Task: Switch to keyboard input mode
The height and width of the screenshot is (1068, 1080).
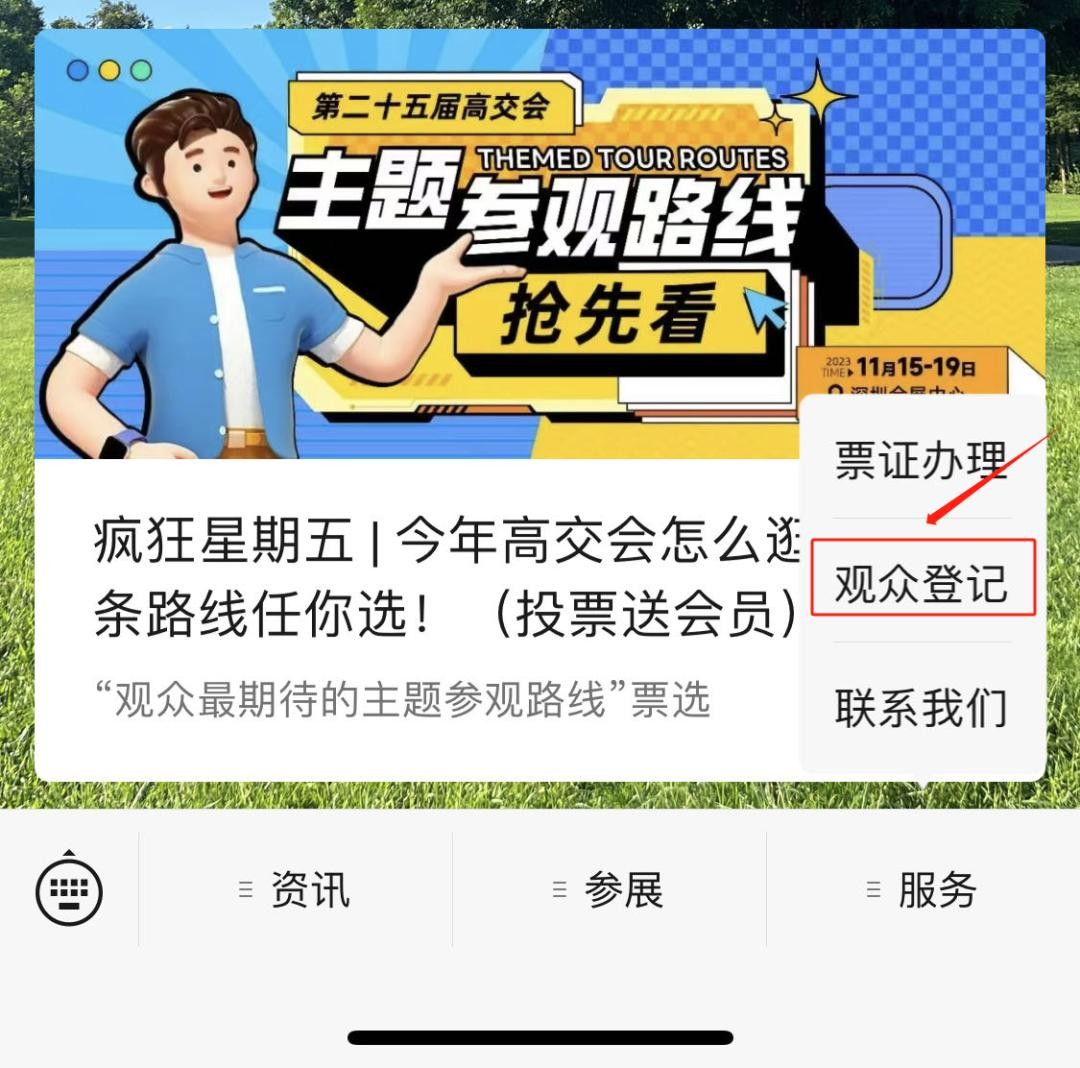Action: pos(69,889)
